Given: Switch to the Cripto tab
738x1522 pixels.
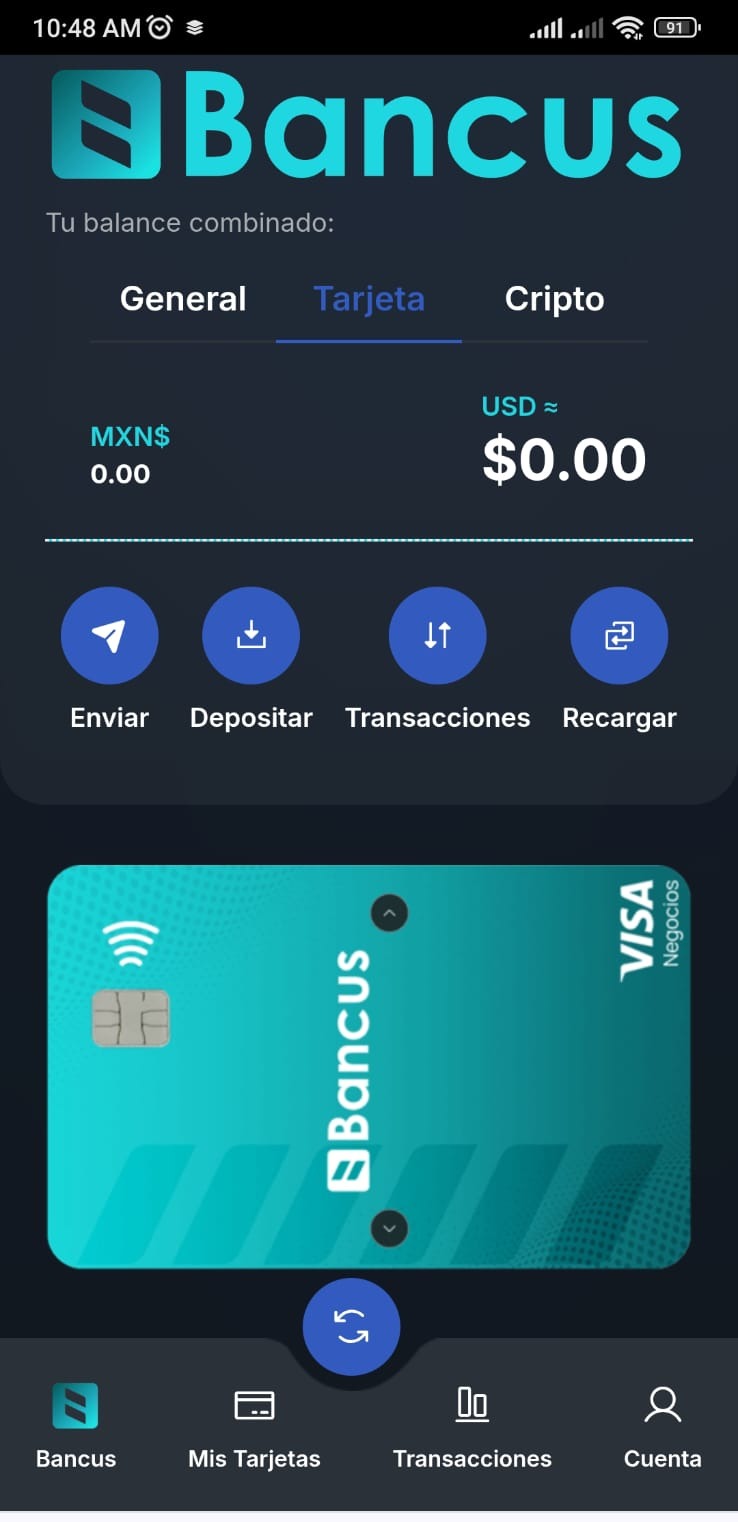Looking at the screenshot, I should coord(554,298).
